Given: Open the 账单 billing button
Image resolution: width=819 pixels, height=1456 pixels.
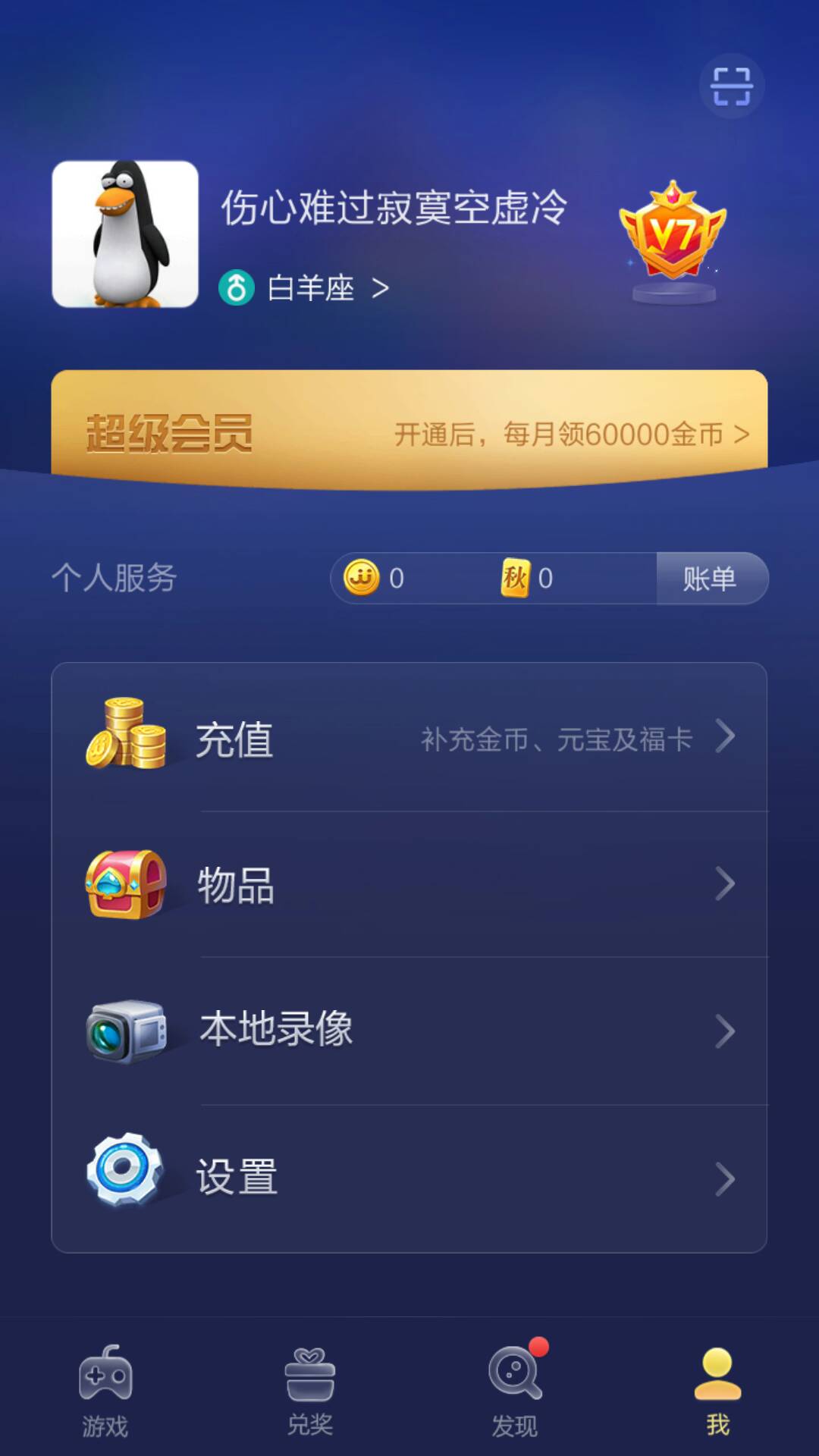Looking at the screenshot, I should [711, 578].
